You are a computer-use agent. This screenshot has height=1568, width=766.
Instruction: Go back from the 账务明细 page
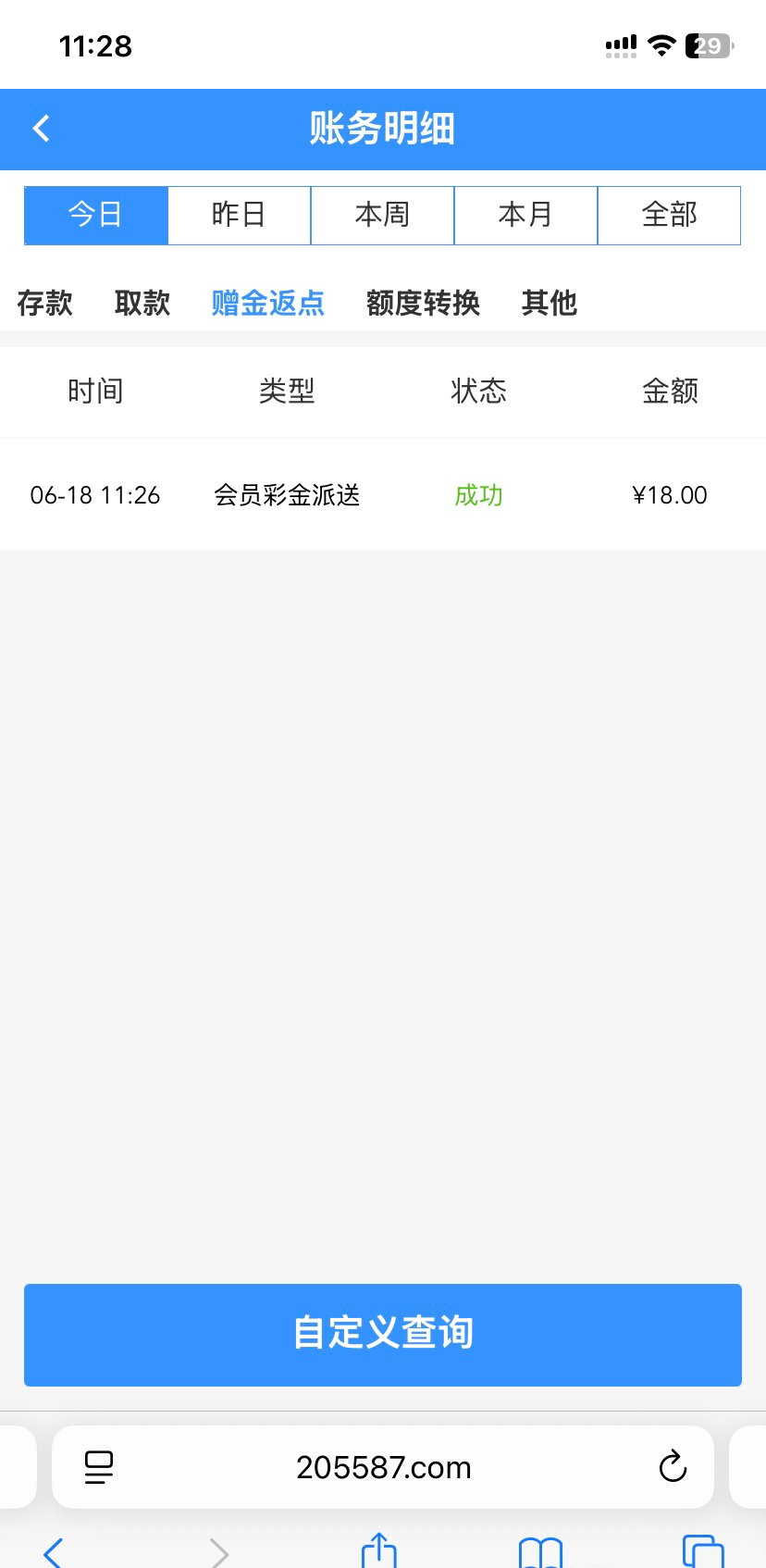pyautogui.click(x=42, y=129)
